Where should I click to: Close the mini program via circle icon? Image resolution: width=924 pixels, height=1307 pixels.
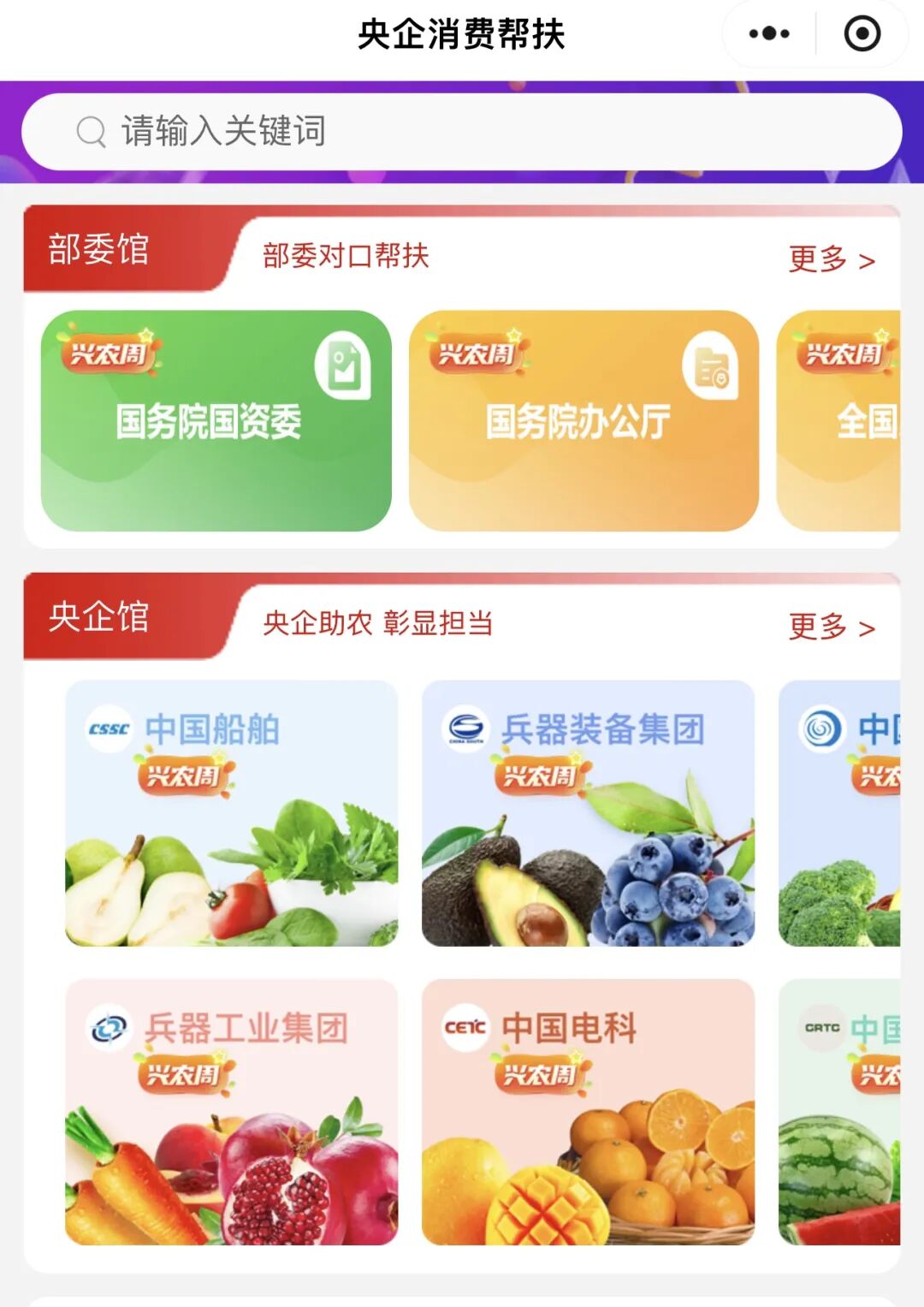(862, 34)
